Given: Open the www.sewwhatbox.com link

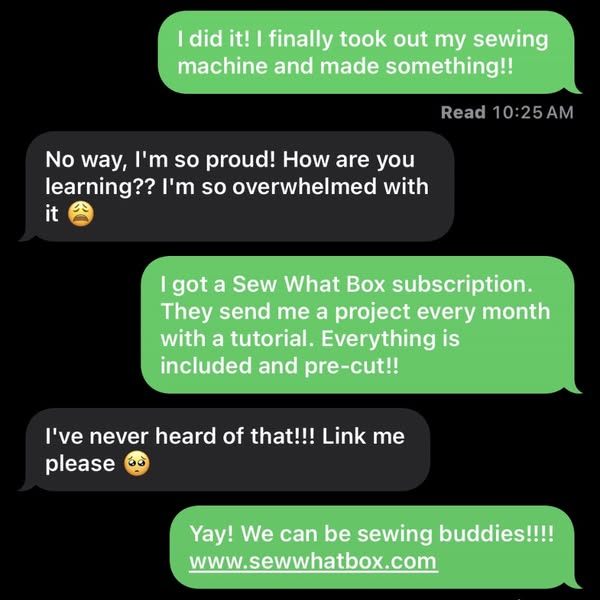Looking at the screenshot, I should click(x=313, y=561).
